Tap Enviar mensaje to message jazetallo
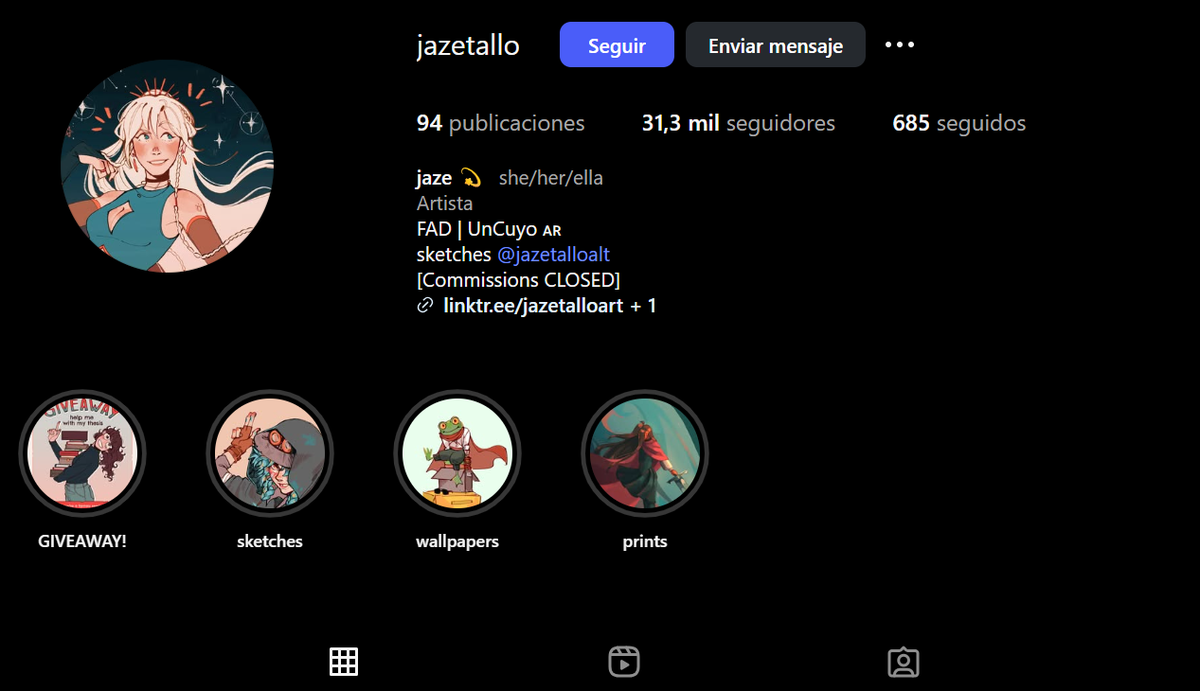Image resolution: width=1200 pixels, height=691 pixels. (775, 45)
